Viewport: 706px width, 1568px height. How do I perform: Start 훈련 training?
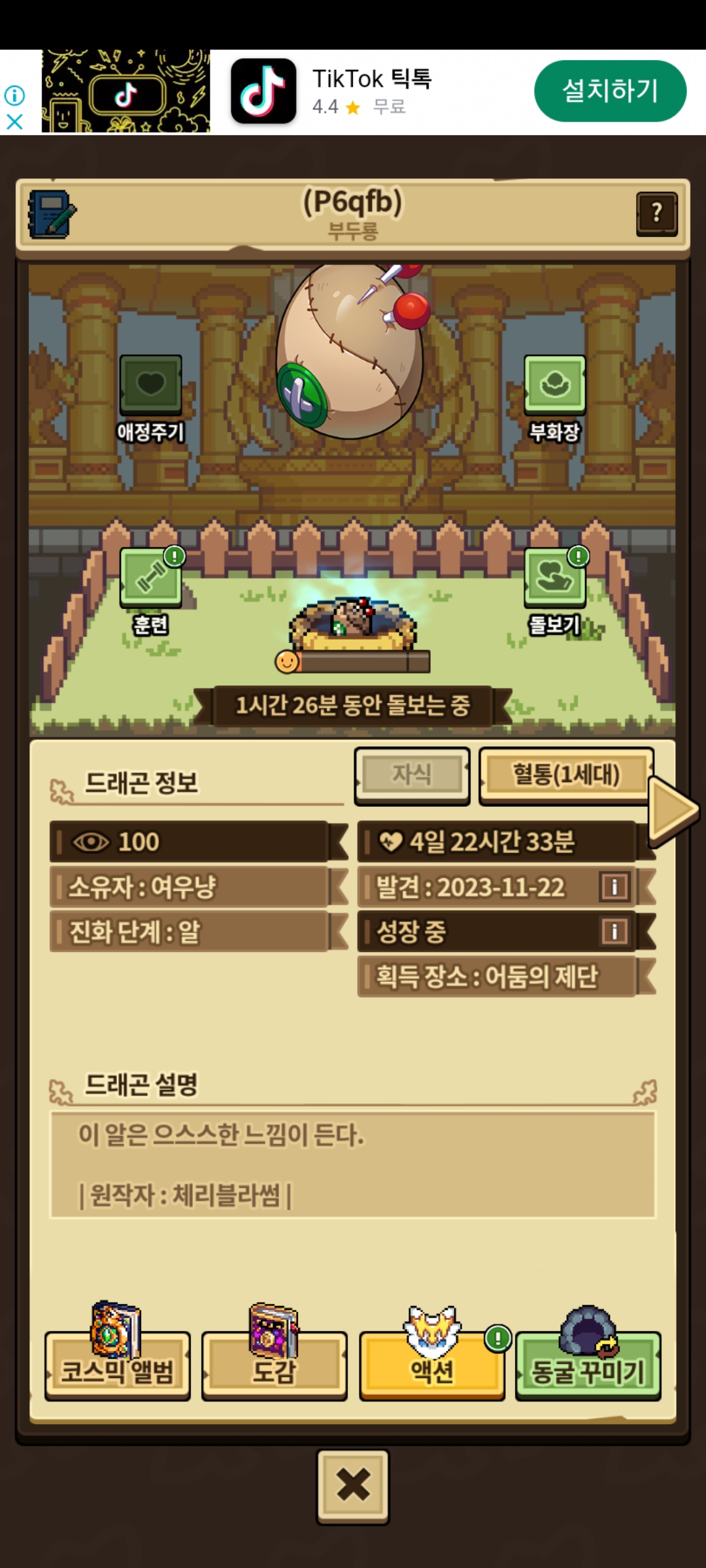point(151,579)
